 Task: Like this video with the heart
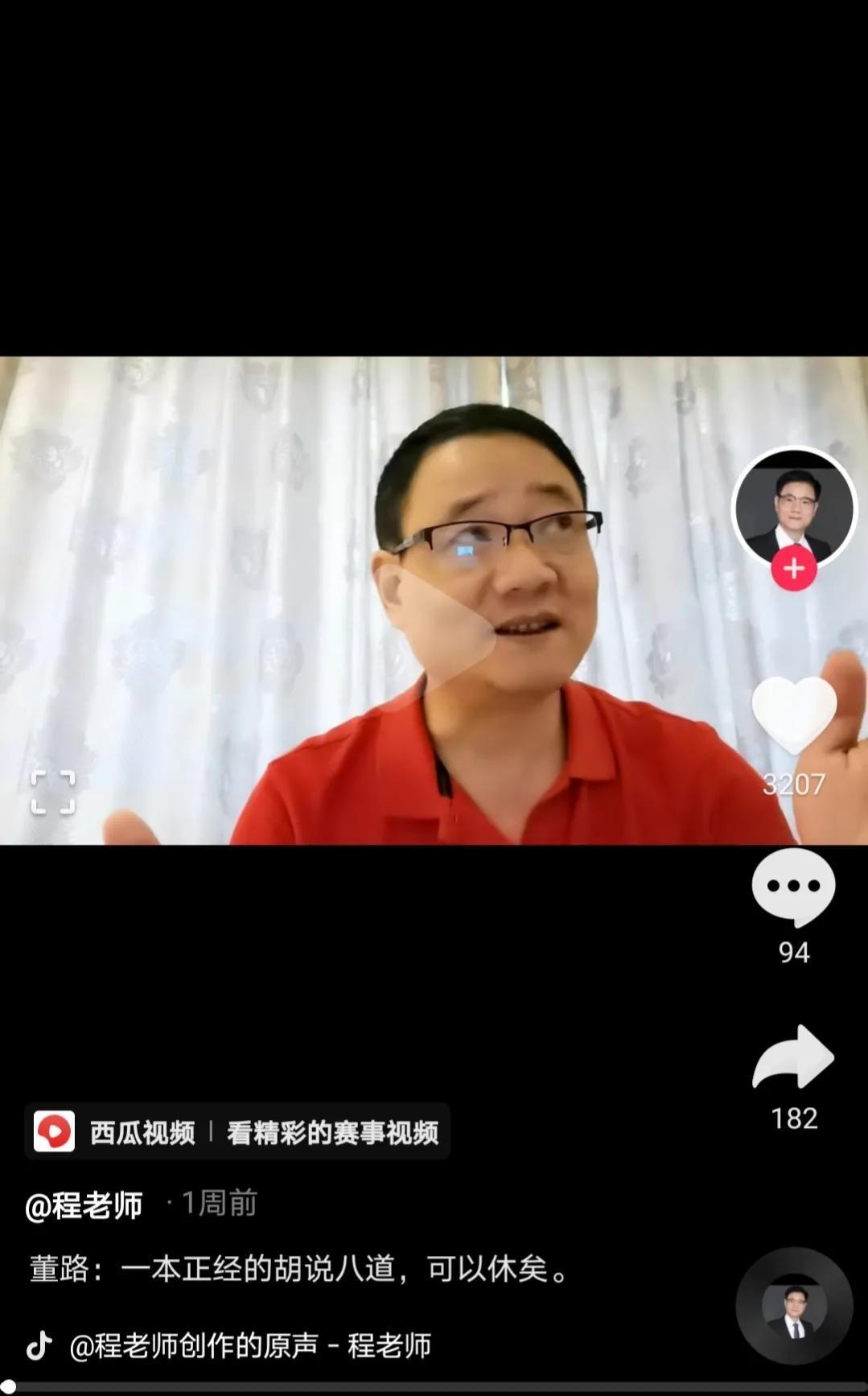point(794,714)
